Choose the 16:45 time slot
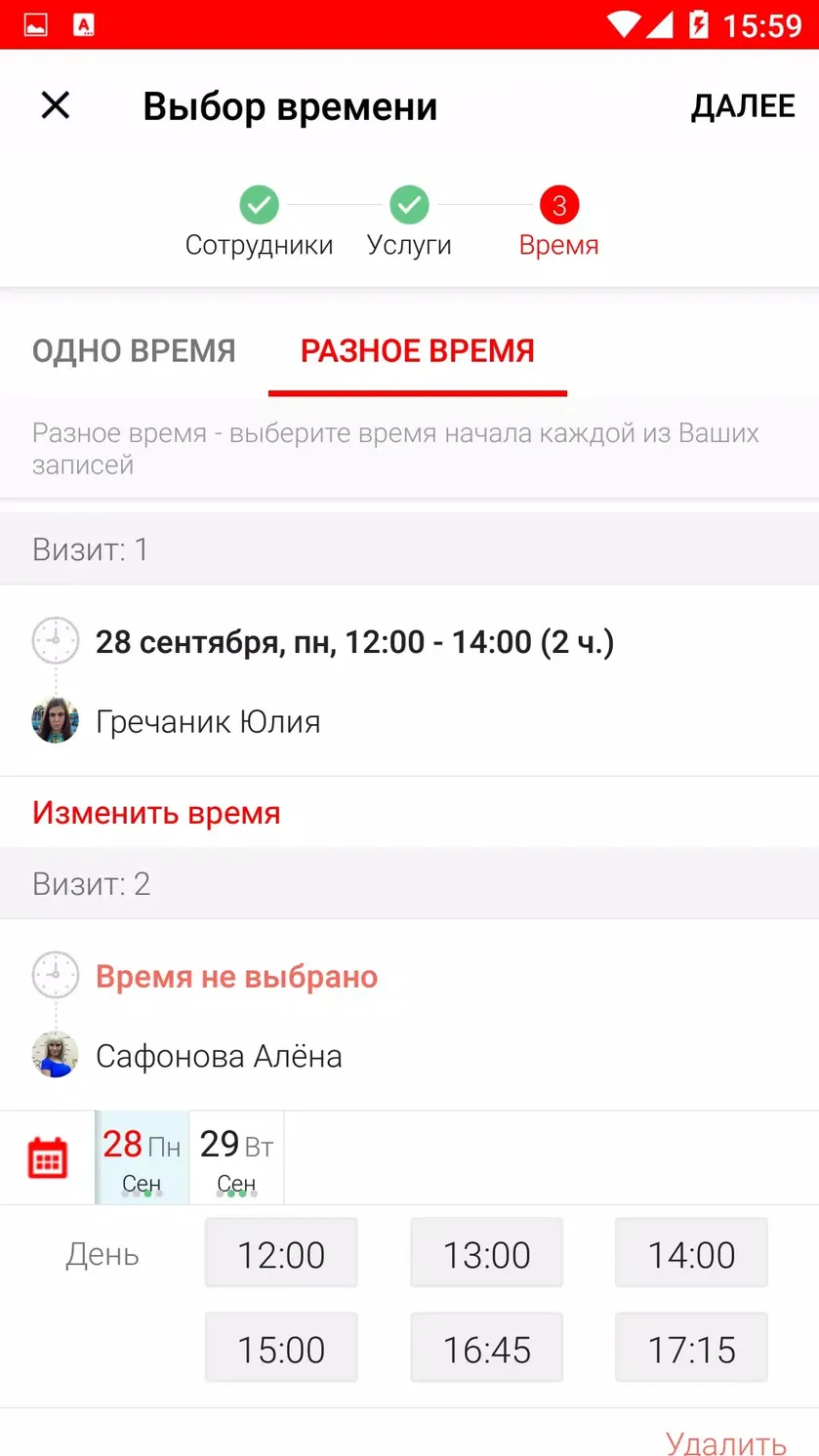 coord(486,1349)
